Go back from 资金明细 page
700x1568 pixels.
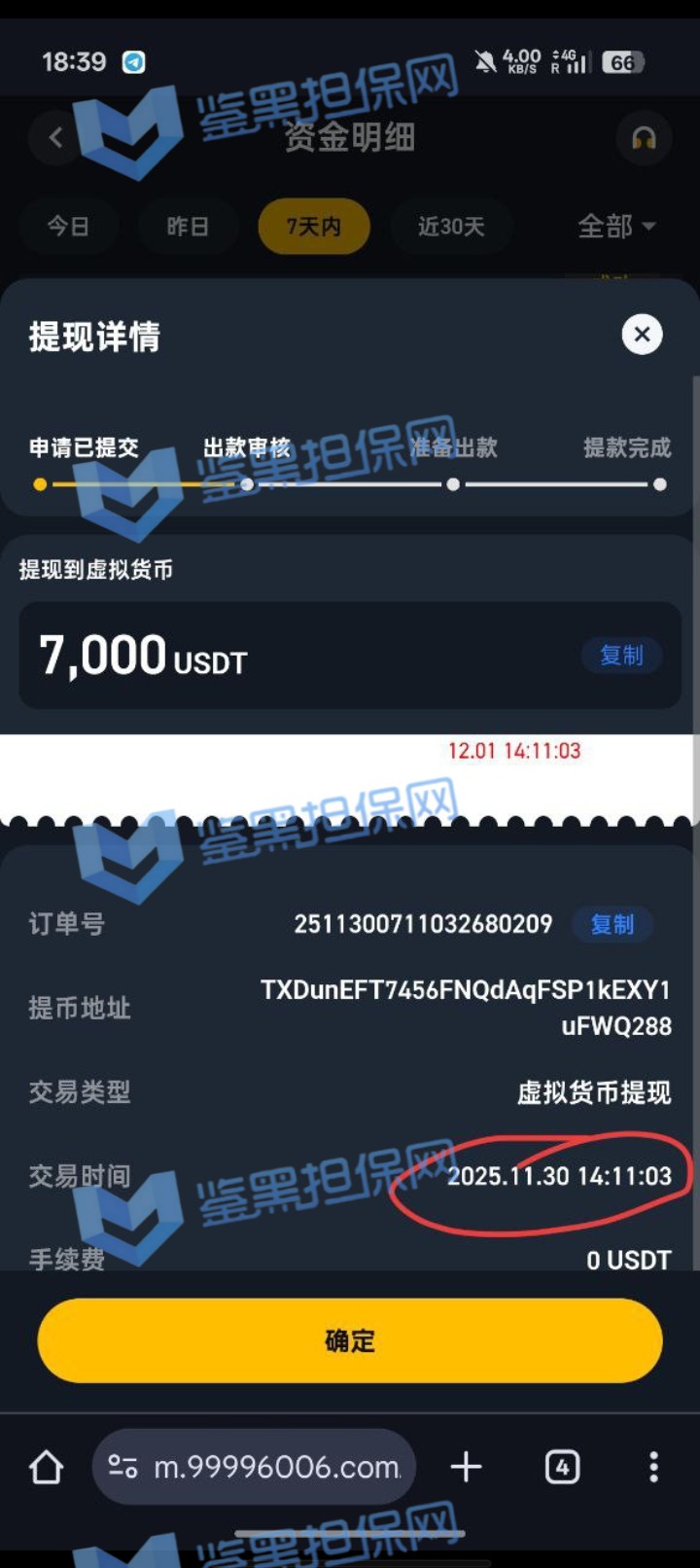pos(55,138)
